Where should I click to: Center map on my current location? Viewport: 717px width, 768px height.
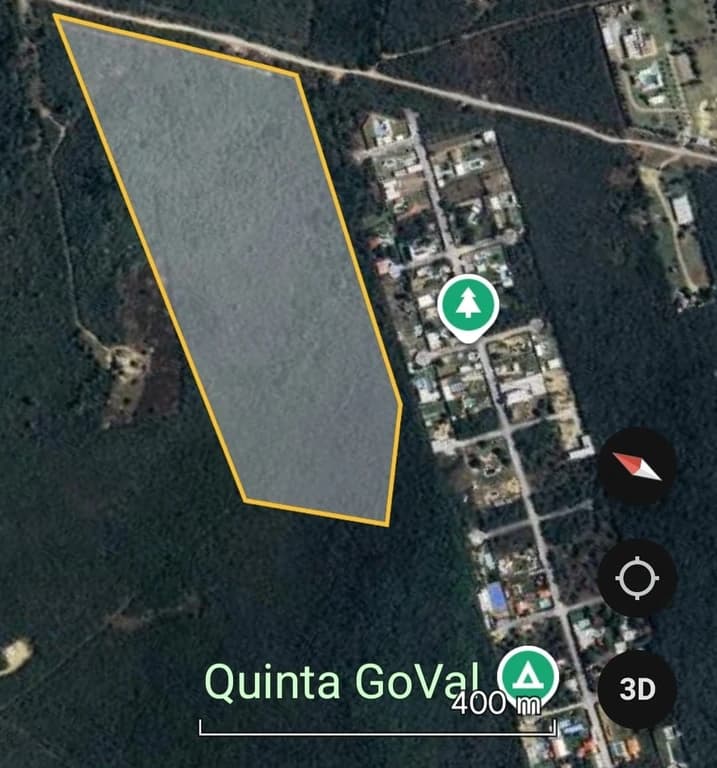(x=637, y=579)
